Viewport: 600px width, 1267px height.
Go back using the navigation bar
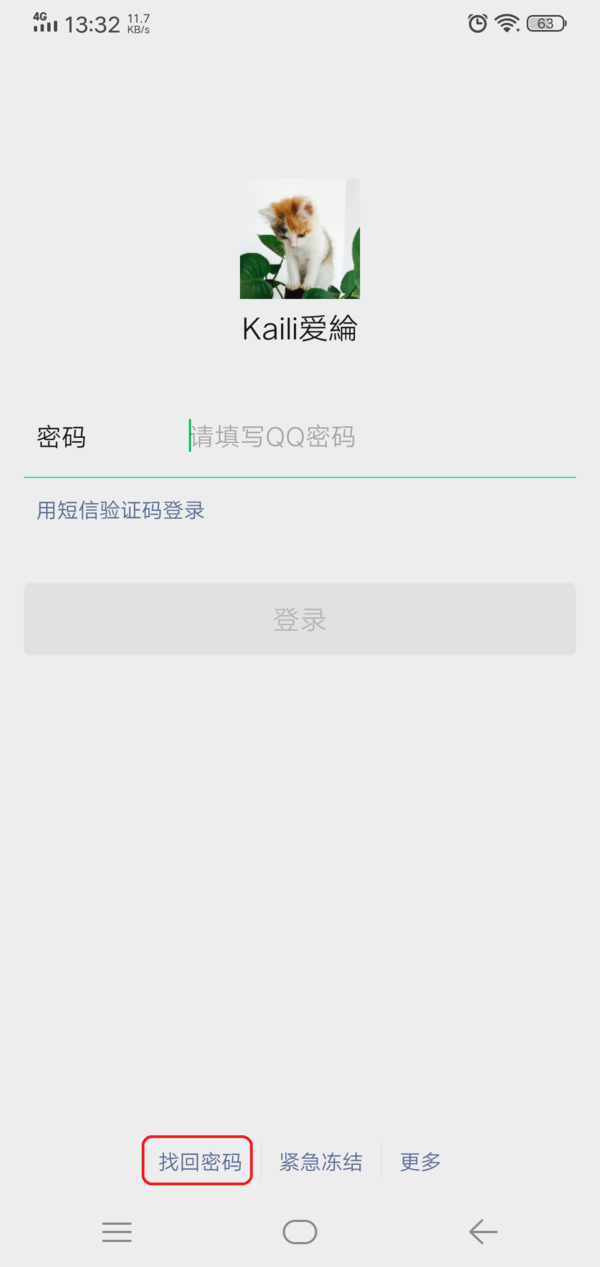click(x=483, y=1231)
